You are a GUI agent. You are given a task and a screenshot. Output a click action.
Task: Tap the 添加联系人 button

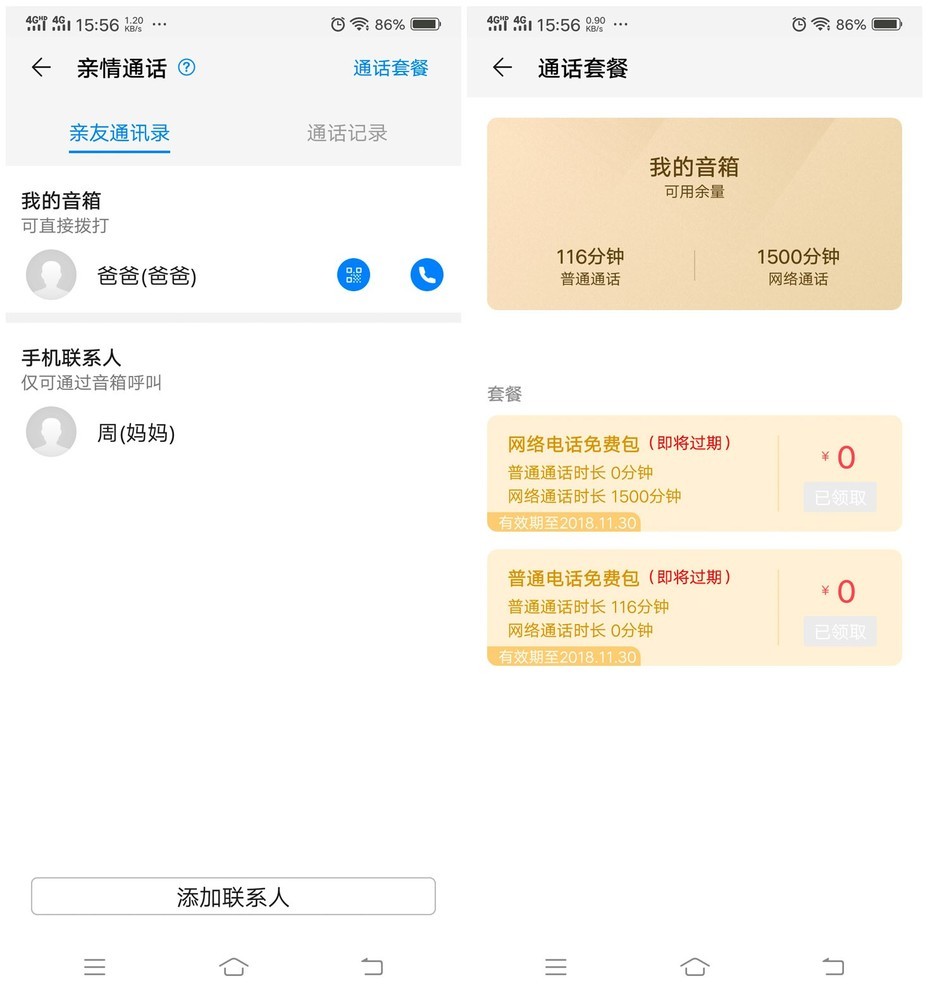pyautogui.click(x=233, y=897)
